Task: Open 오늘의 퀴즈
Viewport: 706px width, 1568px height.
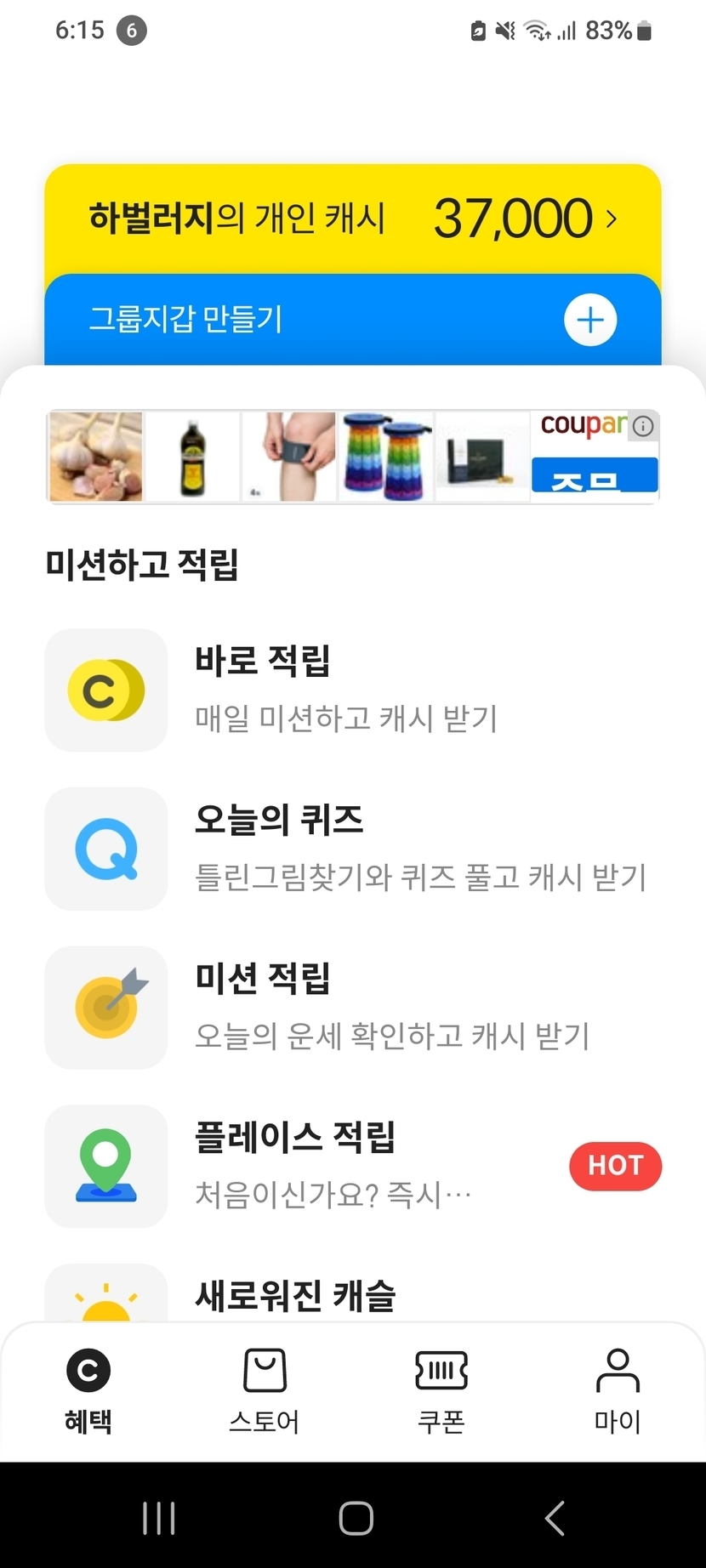Action: click(x=352, y=849)
